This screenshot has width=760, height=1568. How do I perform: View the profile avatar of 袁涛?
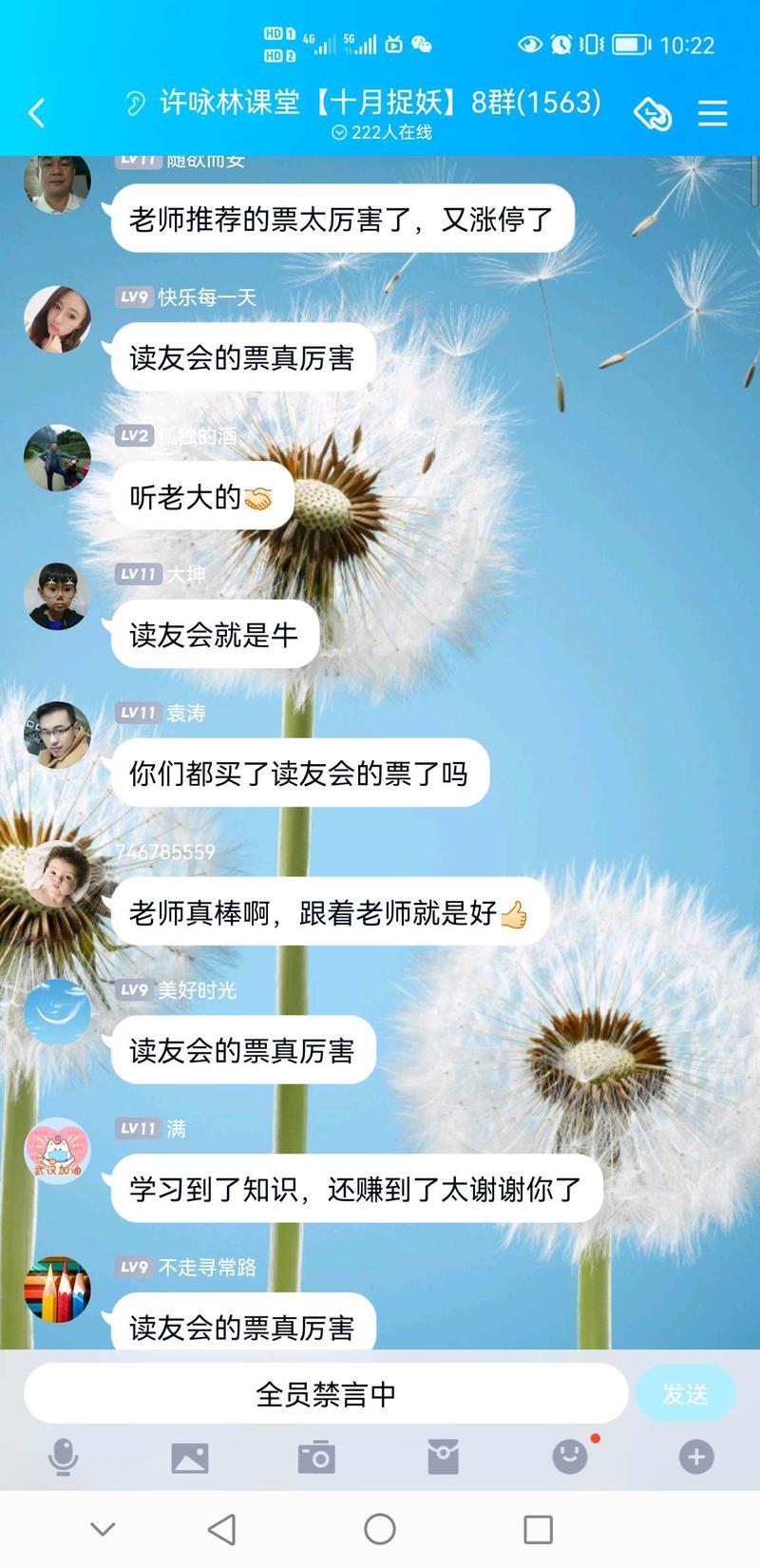click(x=57, y=735)
